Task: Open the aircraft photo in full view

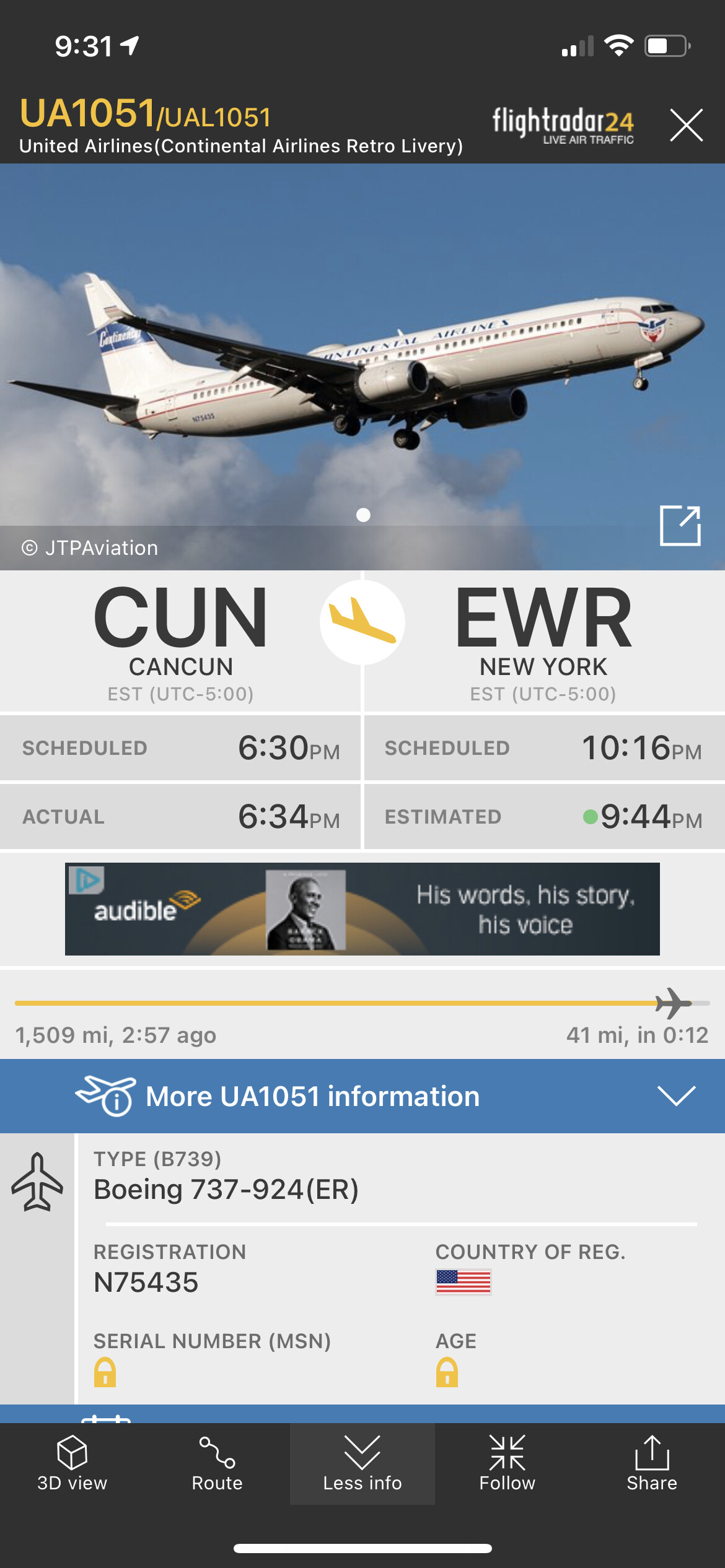Action: (x=680, y=526)
